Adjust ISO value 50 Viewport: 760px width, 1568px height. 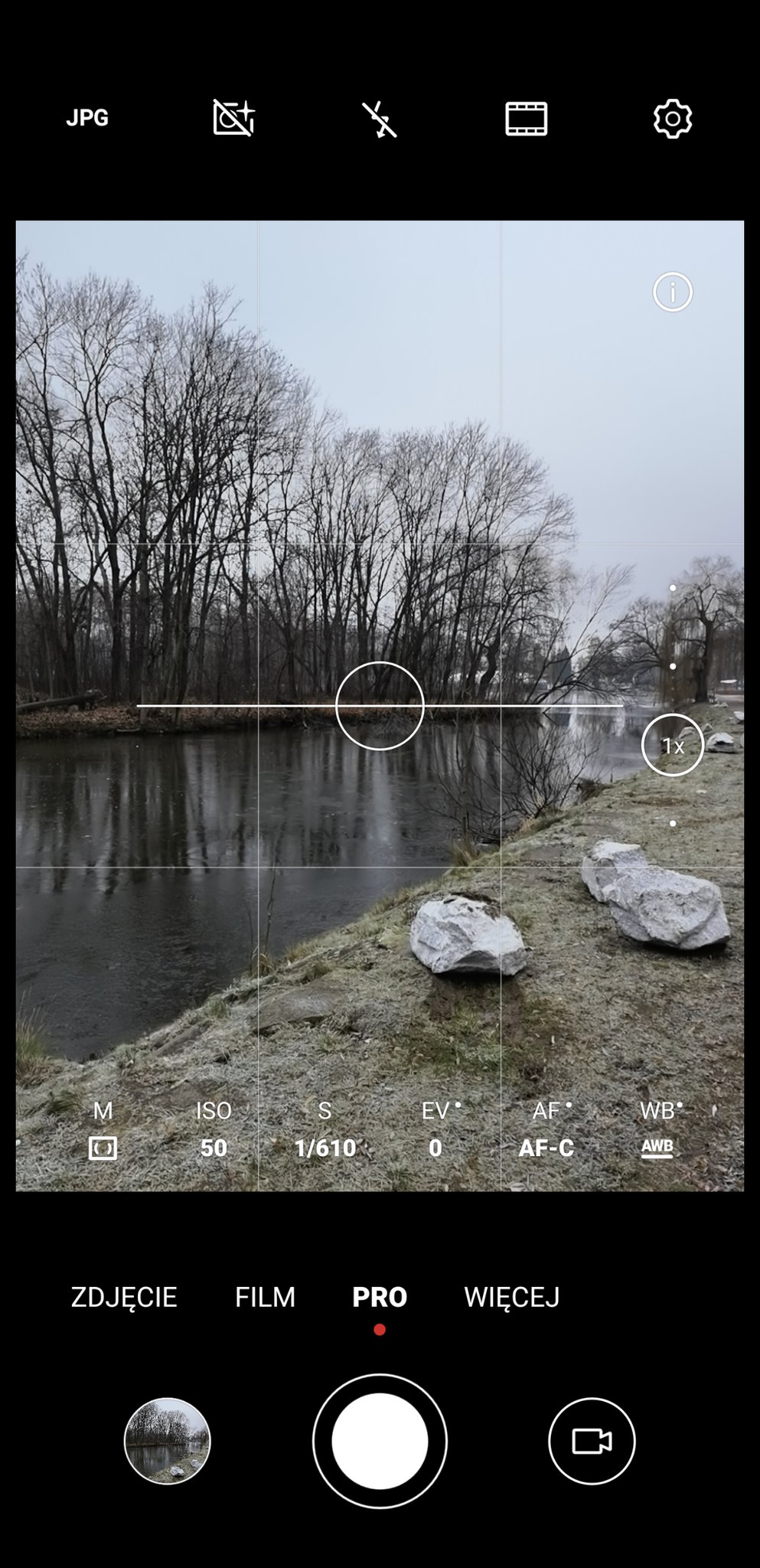pos(214,1131)
